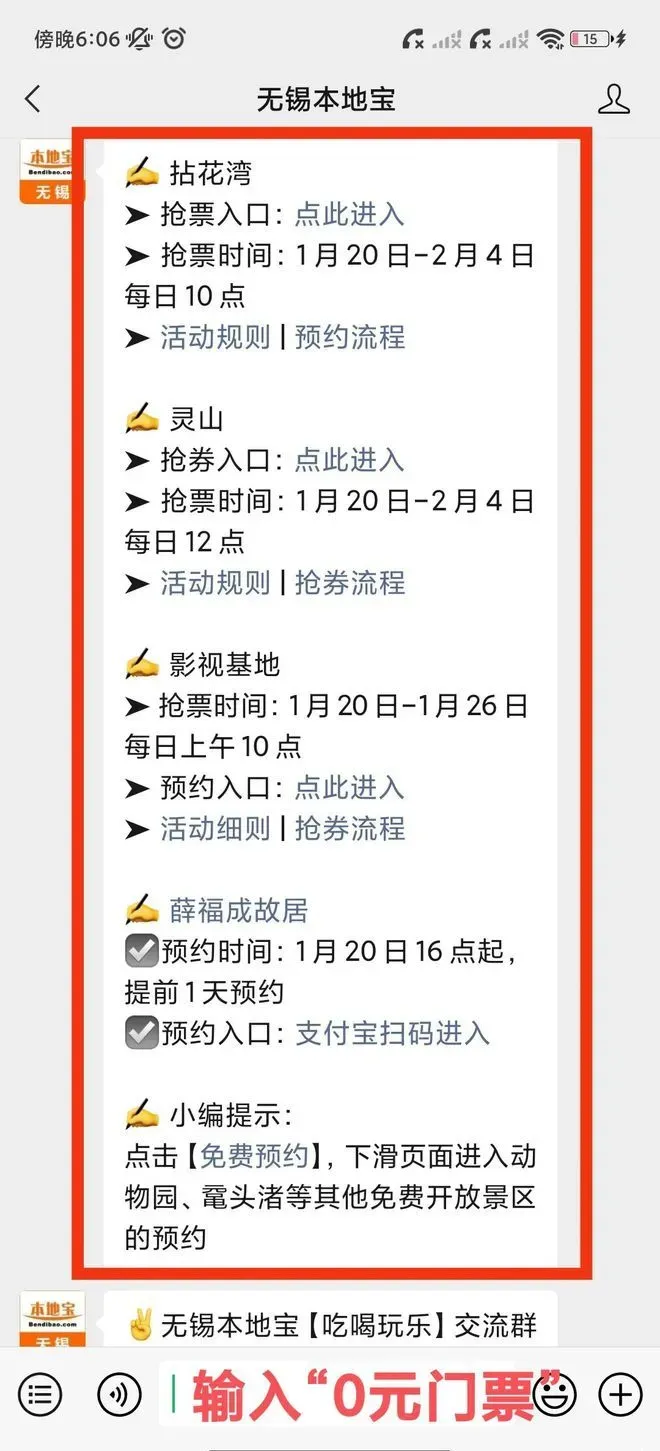Open 抢券流程 link under 影视基地
Image resolution: width=660 pixels, height=1451 pixels.
coord(350,829)
